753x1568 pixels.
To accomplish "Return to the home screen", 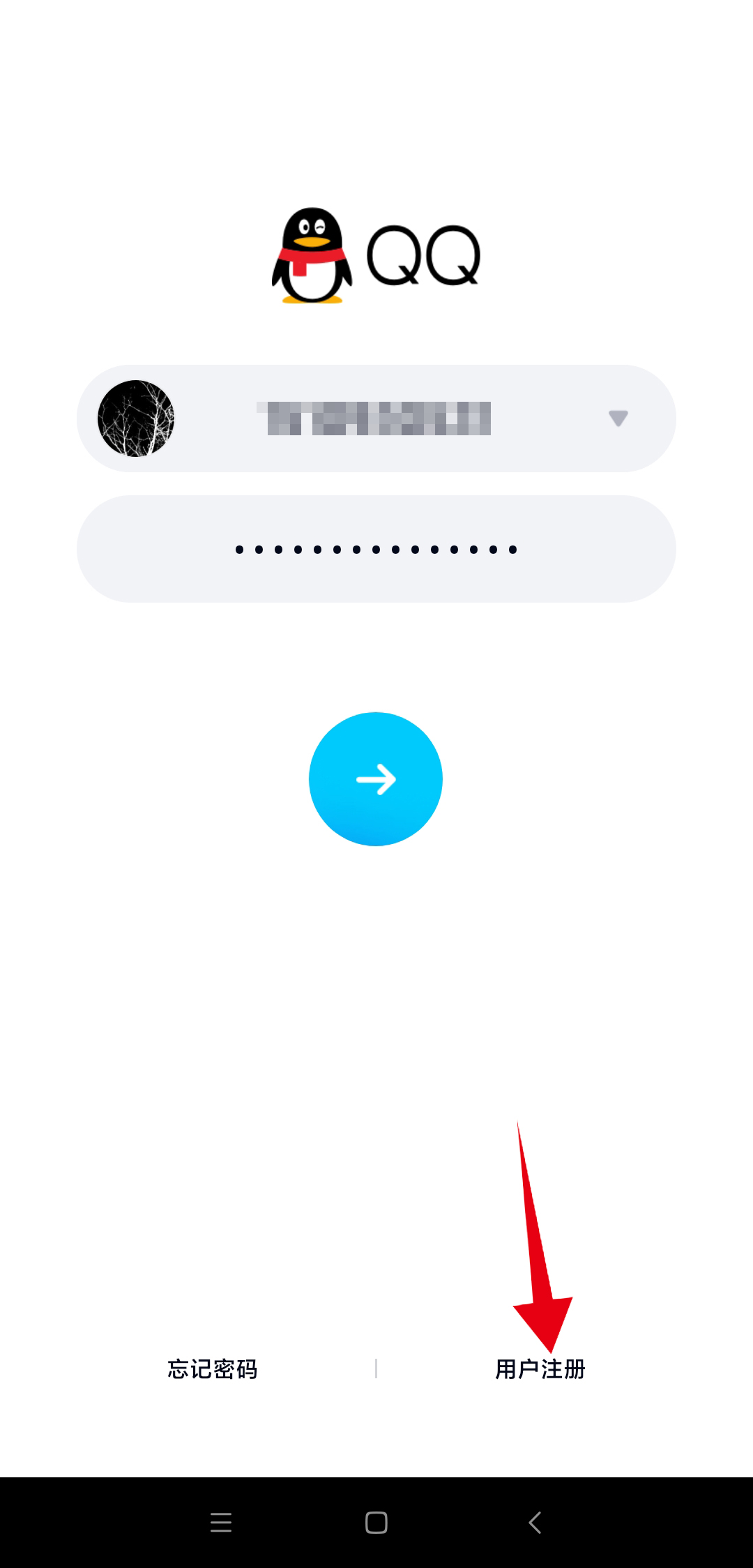I will [376, 1522].
